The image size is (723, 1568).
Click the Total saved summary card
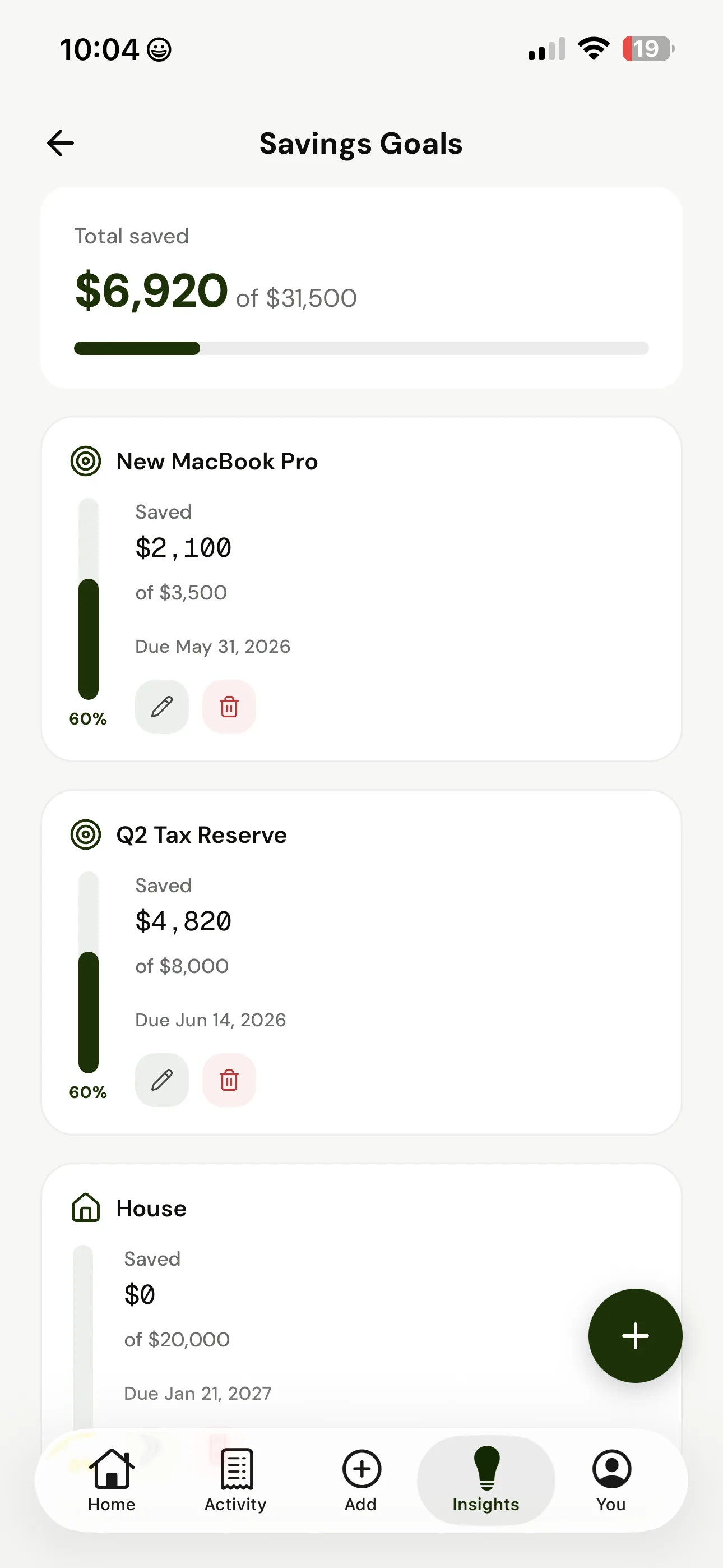click(x=361, y=286)
